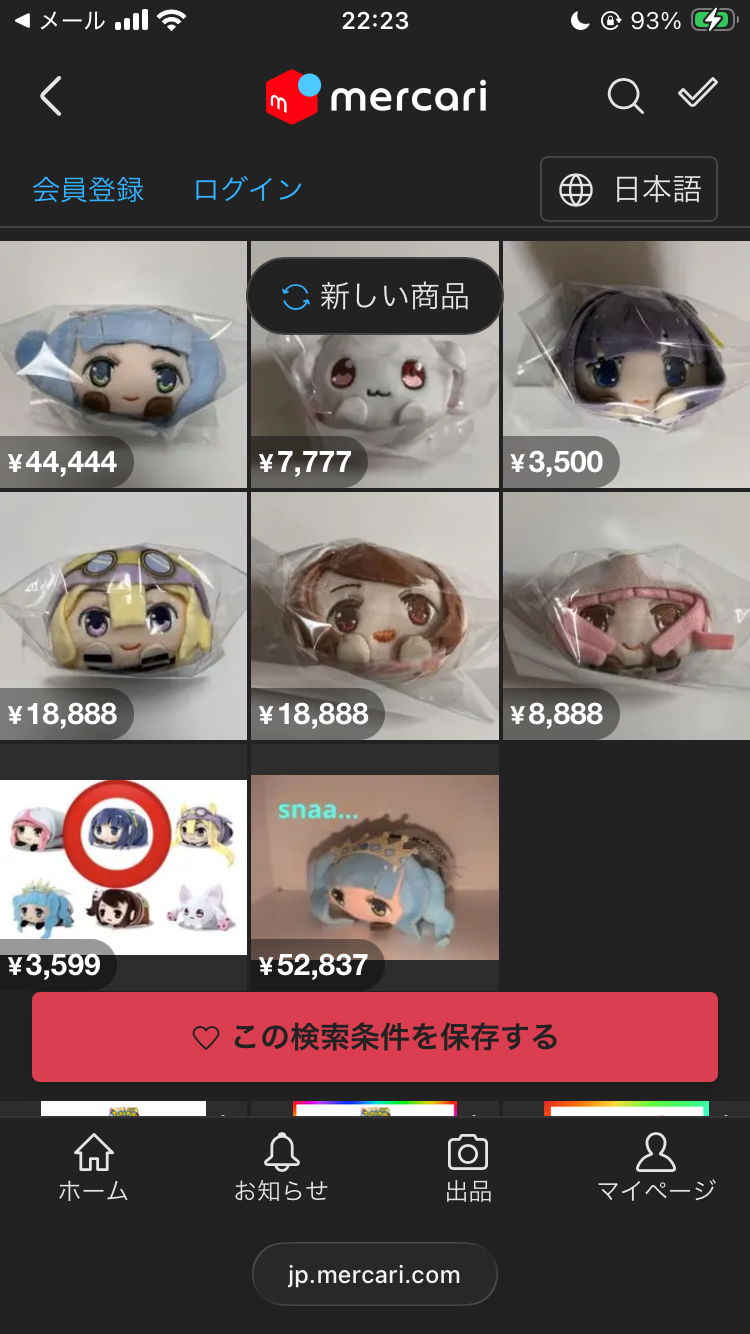Viewport: 750px width, 1334px height.
Task: Switch to the ホーム tab
Action: coord(94,1167)
